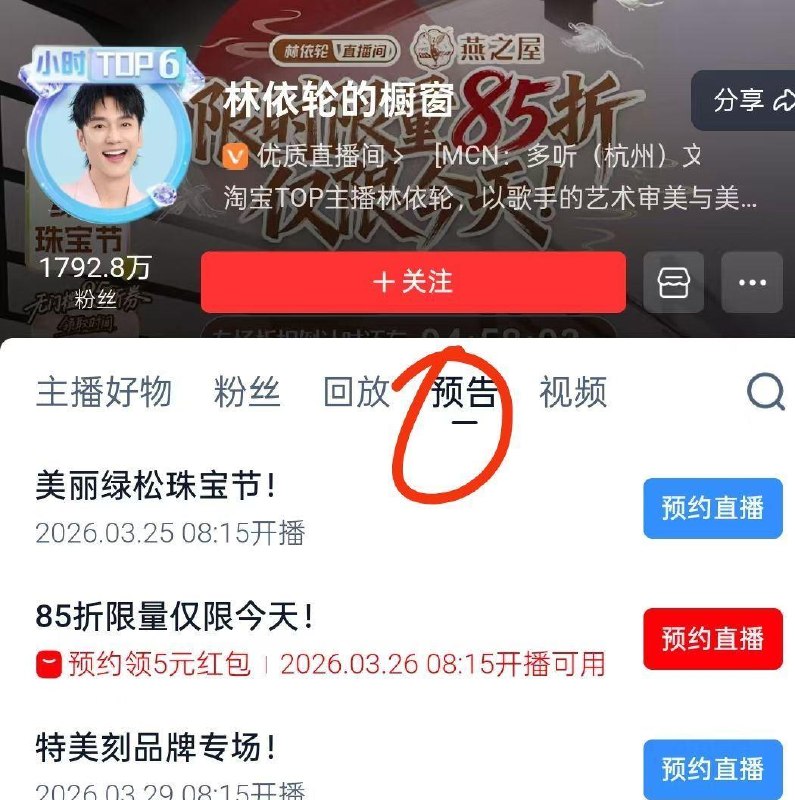Tap the red 预约直播 for 85折限量仅限今天
This screenshot has height=800, width=795.
pyautogui.click(x=711, y=637)
